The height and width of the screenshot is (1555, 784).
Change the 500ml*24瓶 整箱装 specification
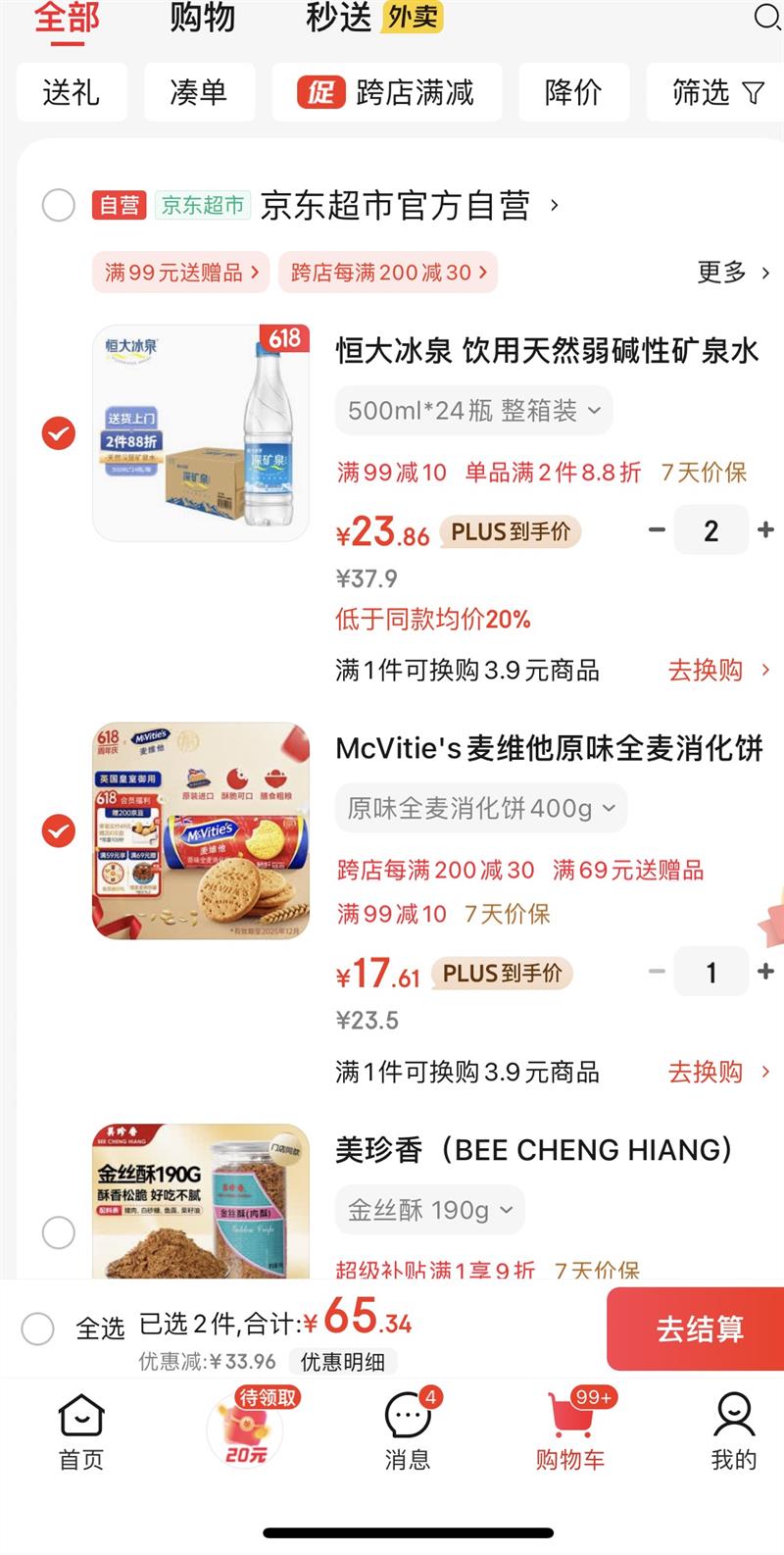[474, 411]
